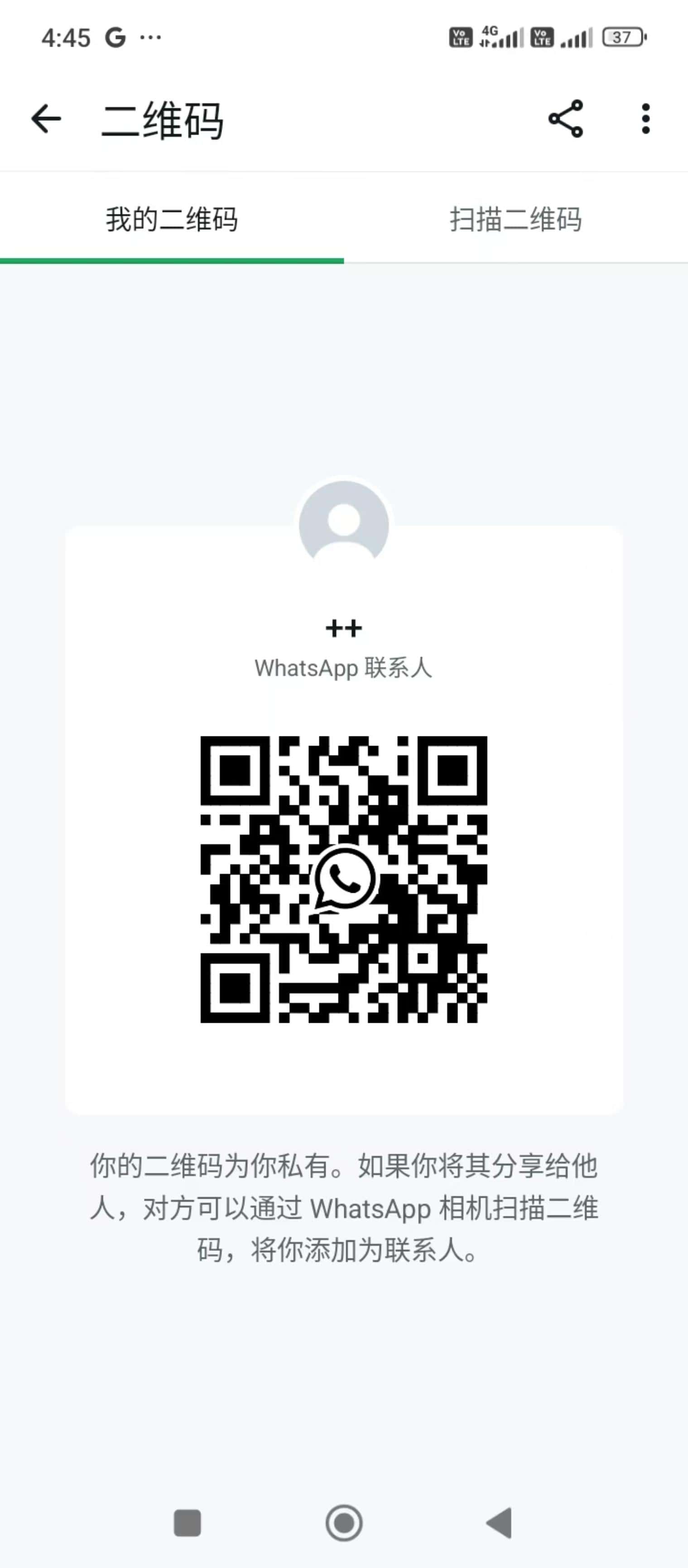This screenshot has width=688, height=1568.
Task: Go back using the top arrow
Action: [46, 119]
